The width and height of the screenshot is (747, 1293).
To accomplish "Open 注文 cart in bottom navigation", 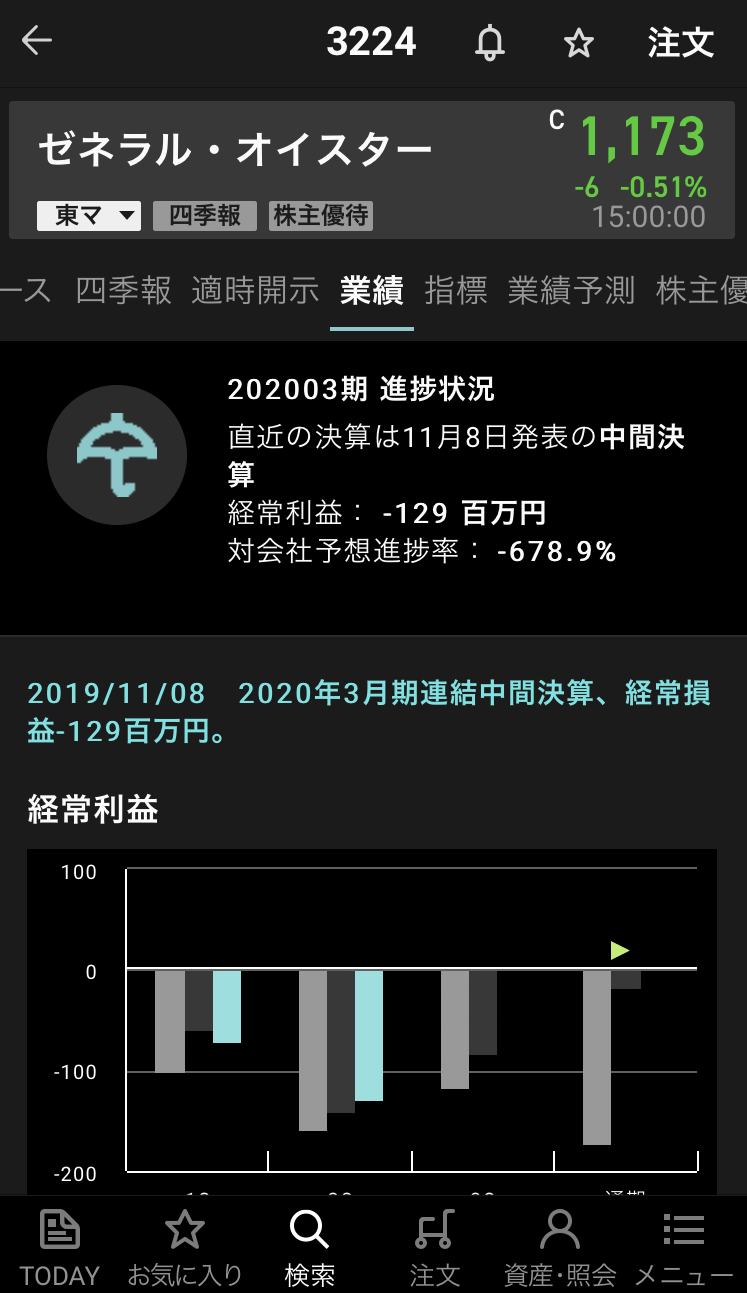I will (x=435, y=1245).
